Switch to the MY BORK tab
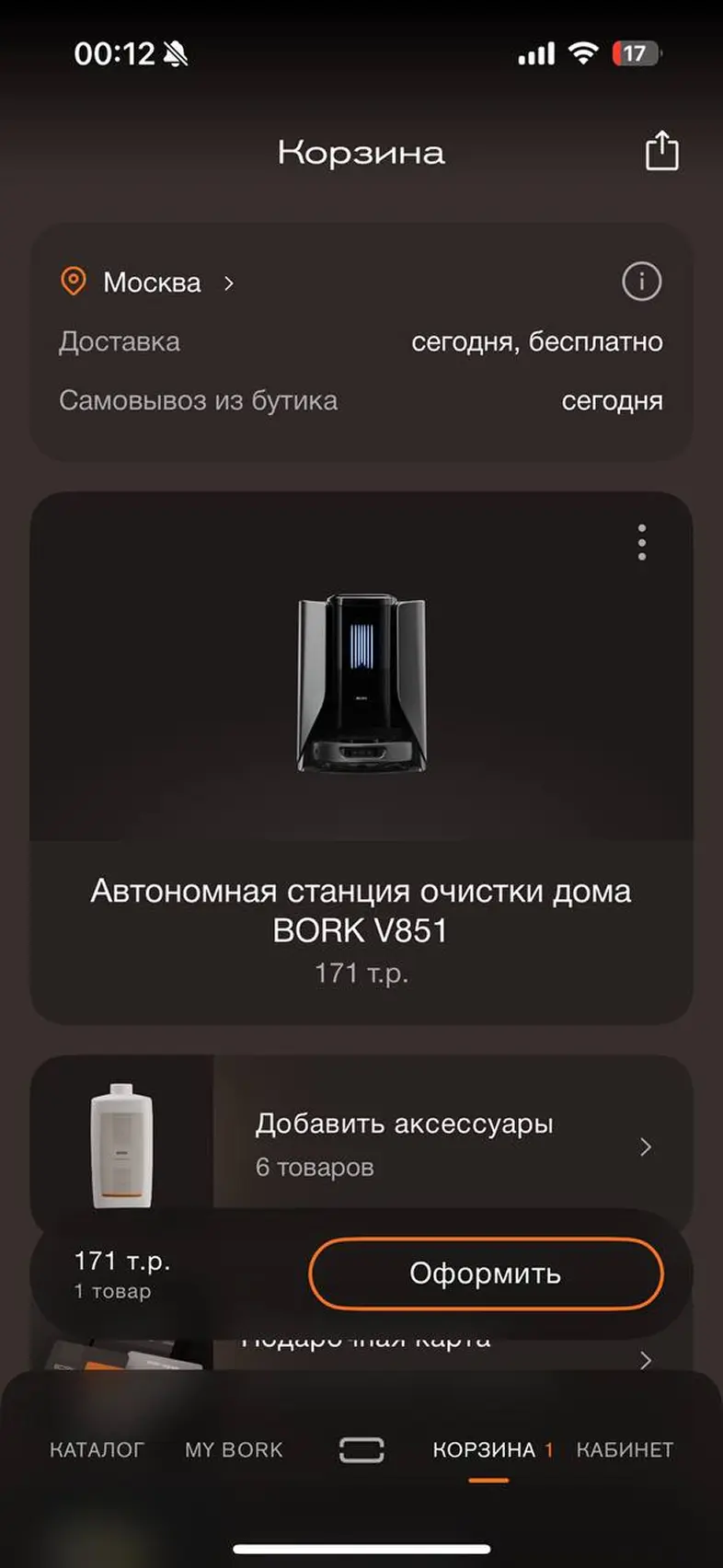This screenshot has width=723, height=1568. coord(234,1450)
